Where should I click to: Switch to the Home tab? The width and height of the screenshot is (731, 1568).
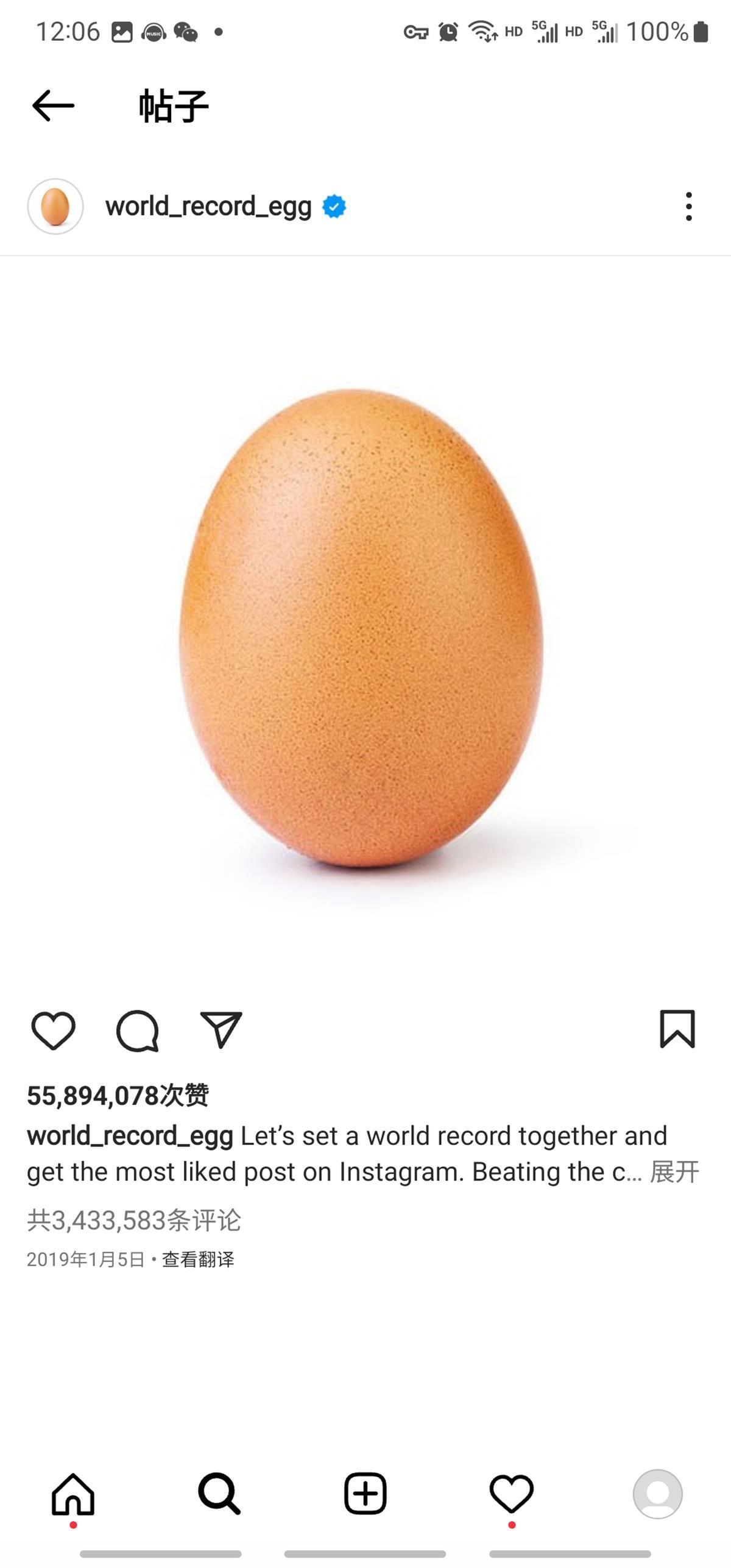[73, 1494]
